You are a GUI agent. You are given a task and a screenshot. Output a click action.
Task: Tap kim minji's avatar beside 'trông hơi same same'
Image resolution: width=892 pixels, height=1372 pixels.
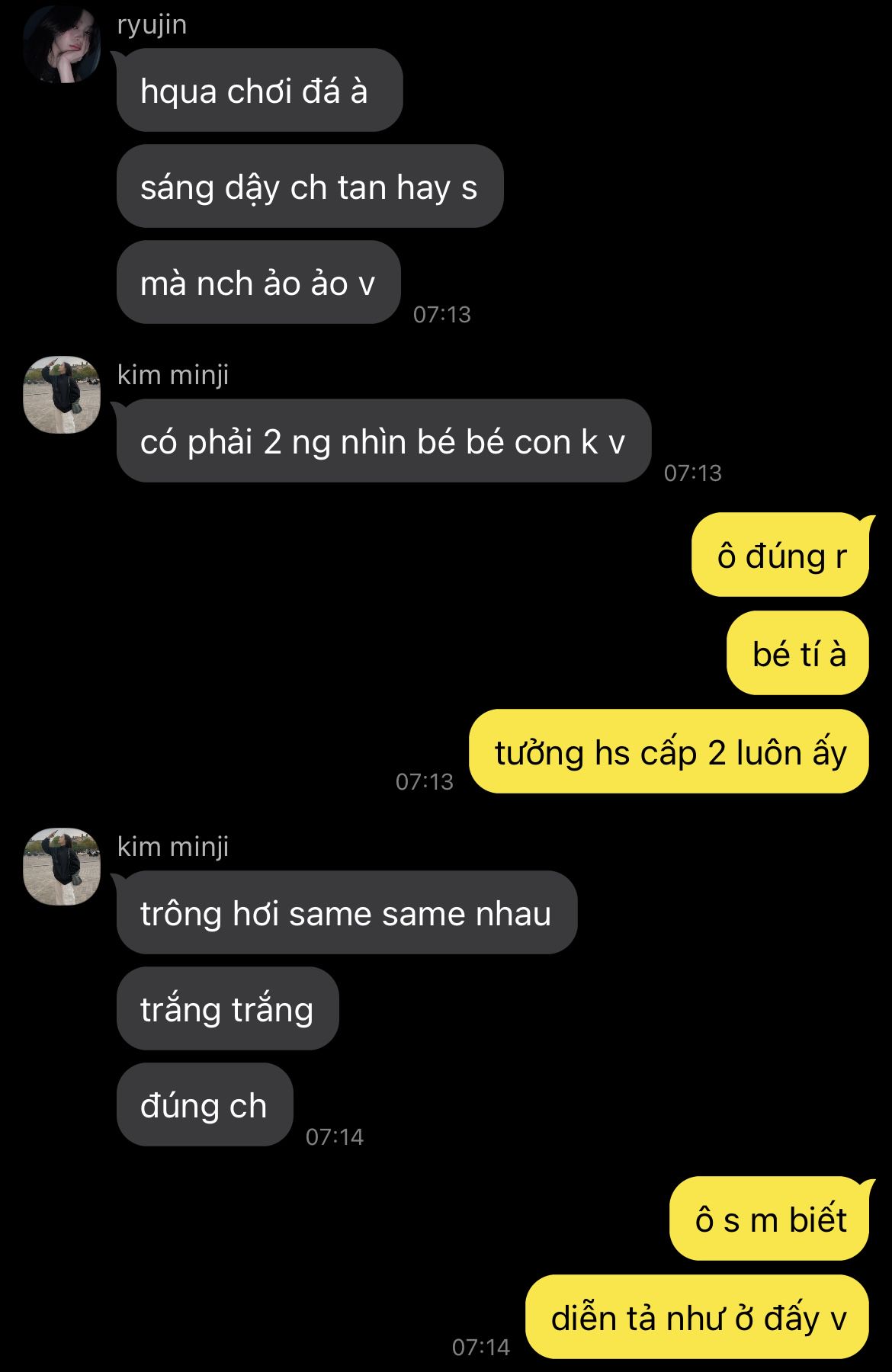point(62,867)
